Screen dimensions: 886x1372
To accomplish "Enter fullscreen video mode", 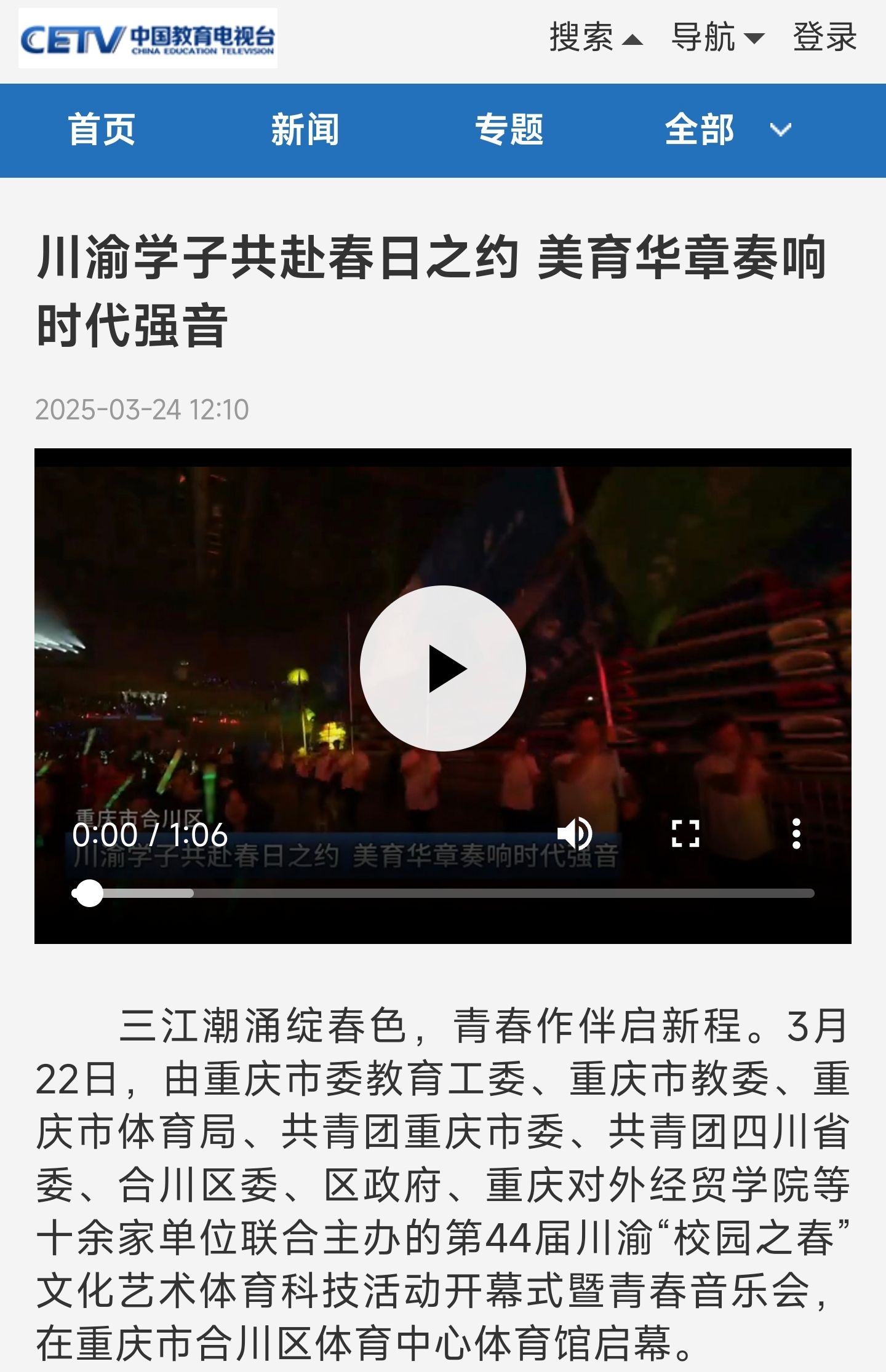I will pos(685,834).
